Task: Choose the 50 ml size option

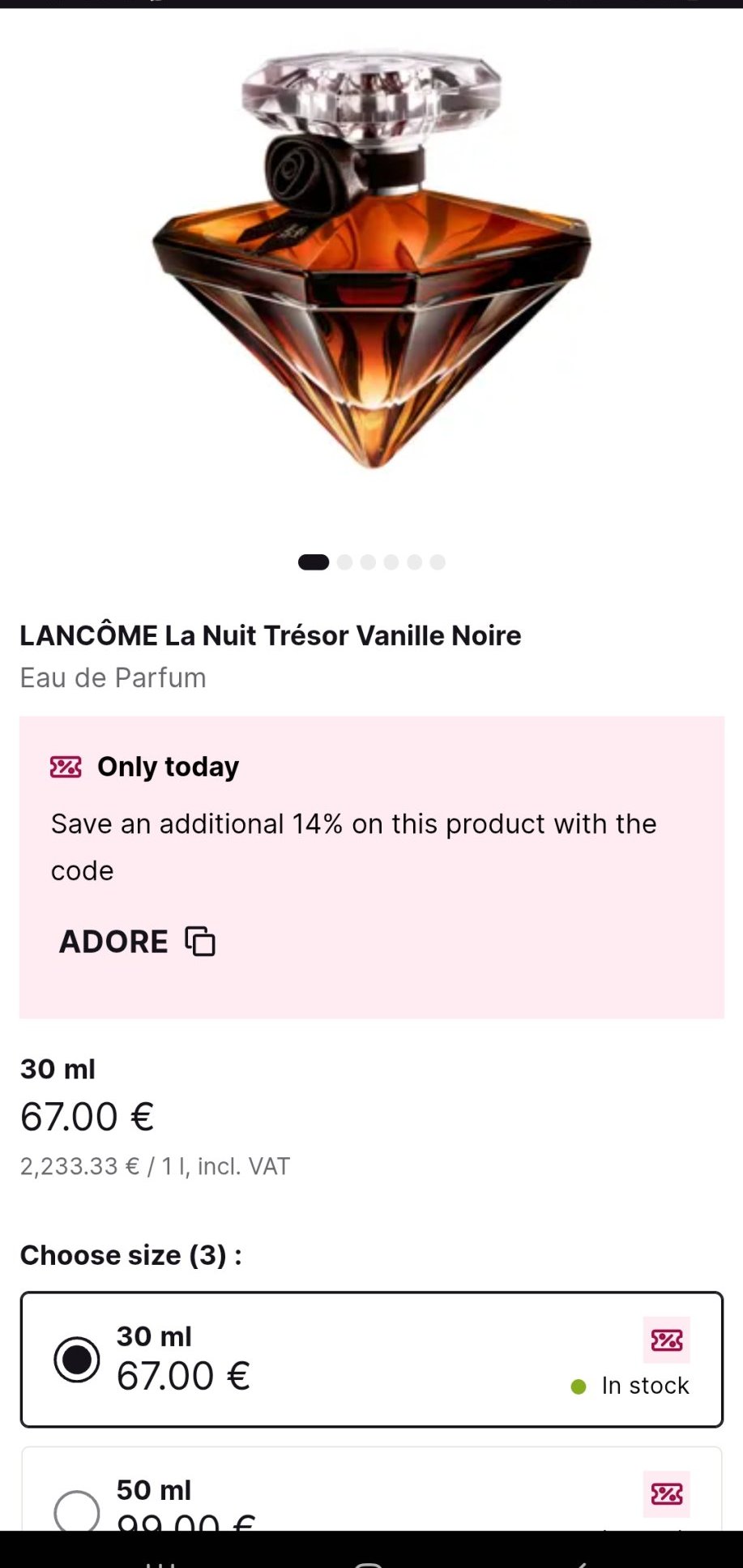Action: (372, 1489)
